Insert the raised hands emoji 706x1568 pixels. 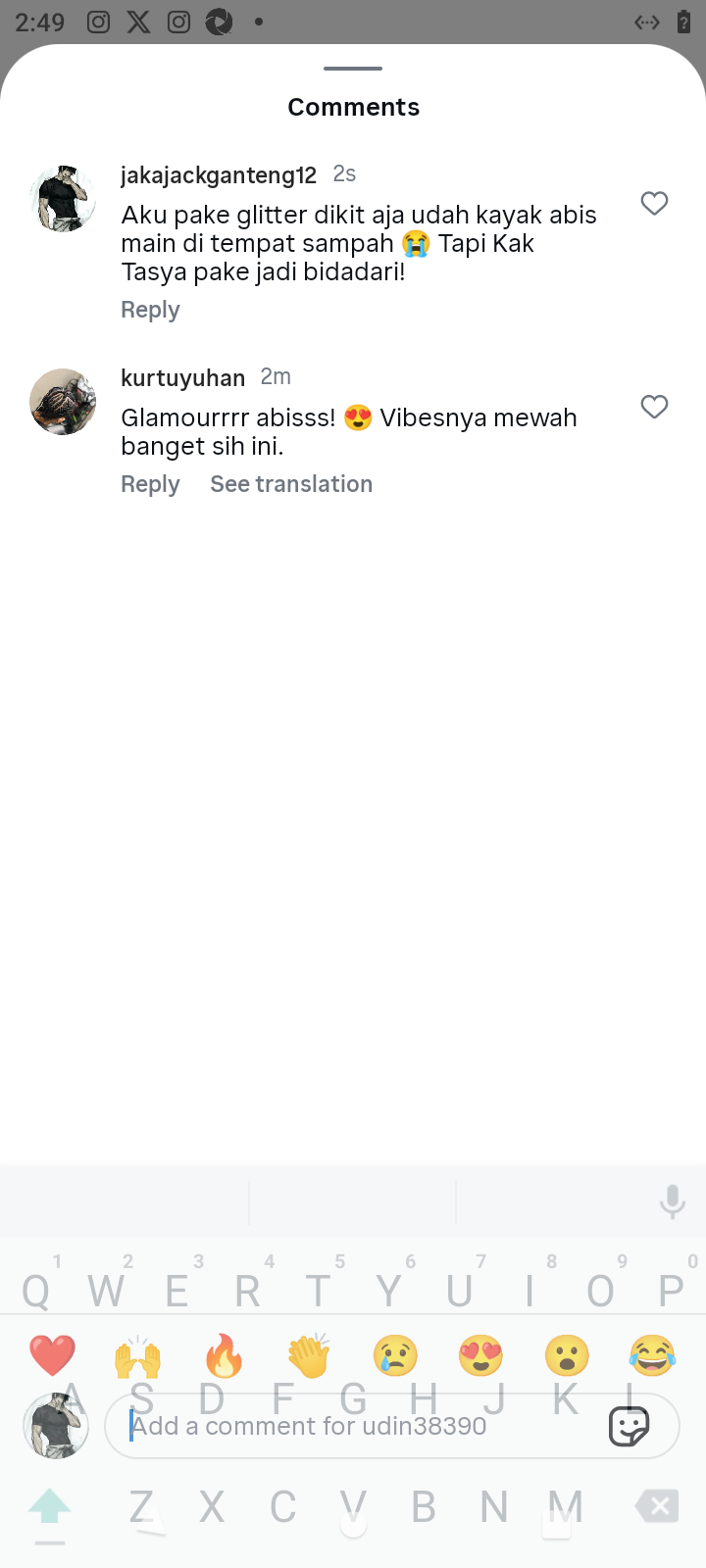137,1356
